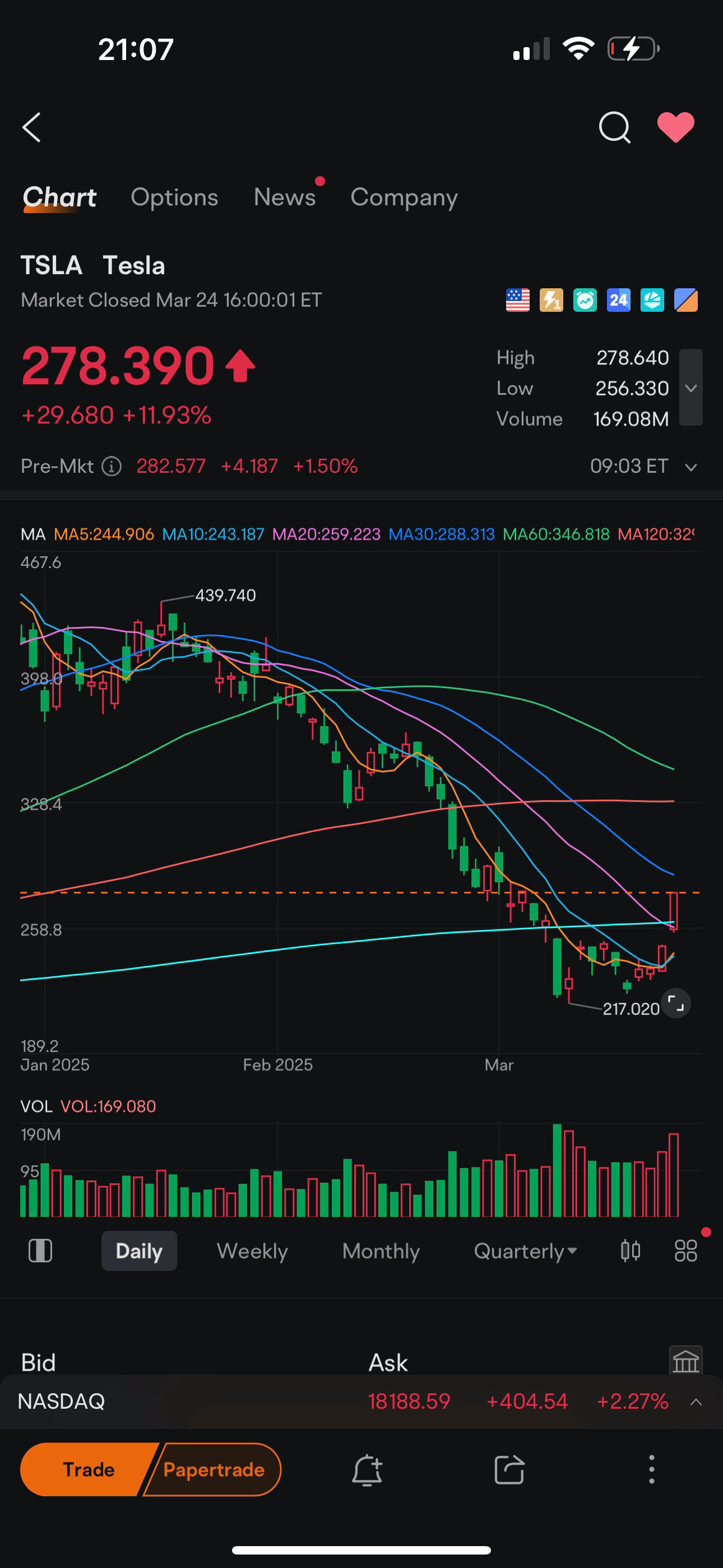723x1568 pixels.
Task: Expand the High/Low/Volume details chevron
Action: point(690,388)
